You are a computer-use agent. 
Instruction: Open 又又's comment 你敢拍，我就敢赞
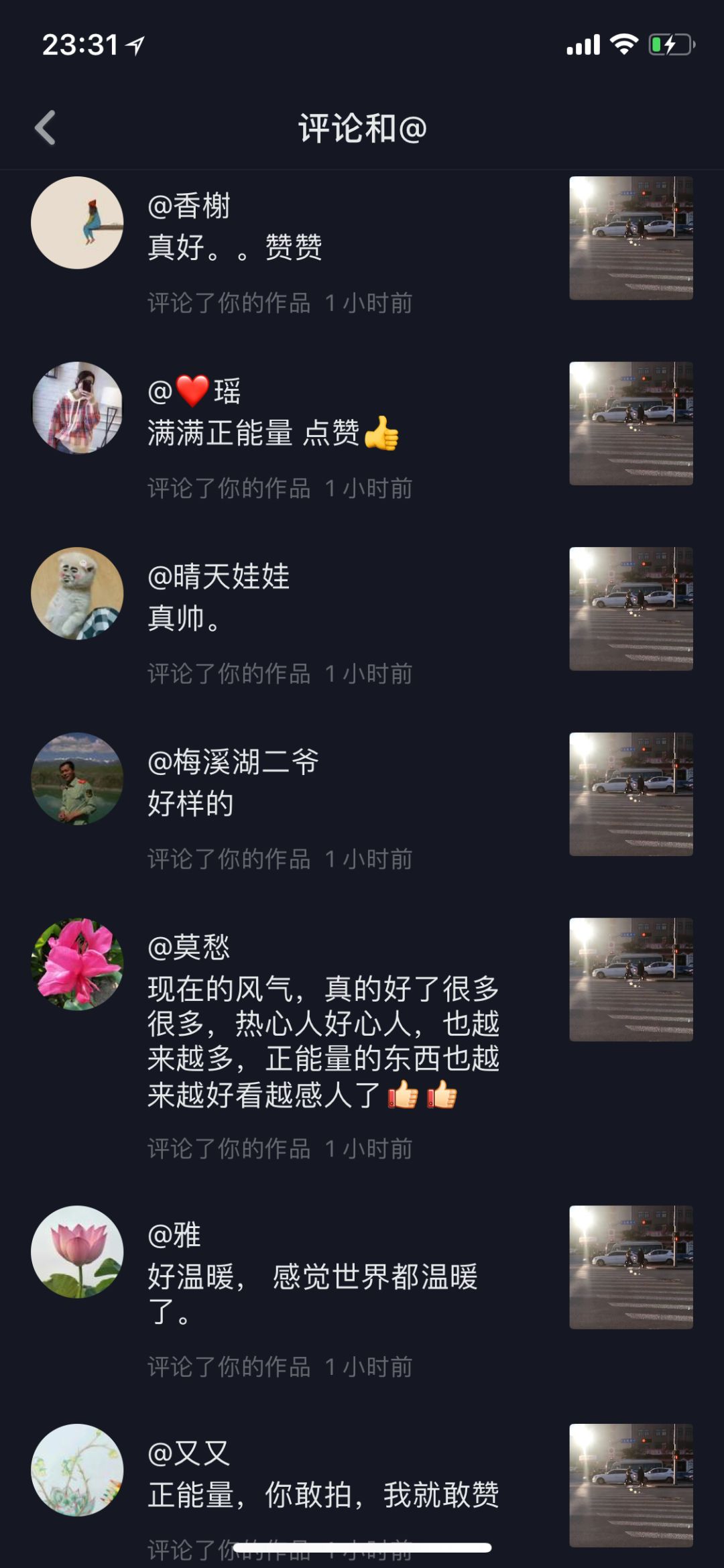point(323,1495)
